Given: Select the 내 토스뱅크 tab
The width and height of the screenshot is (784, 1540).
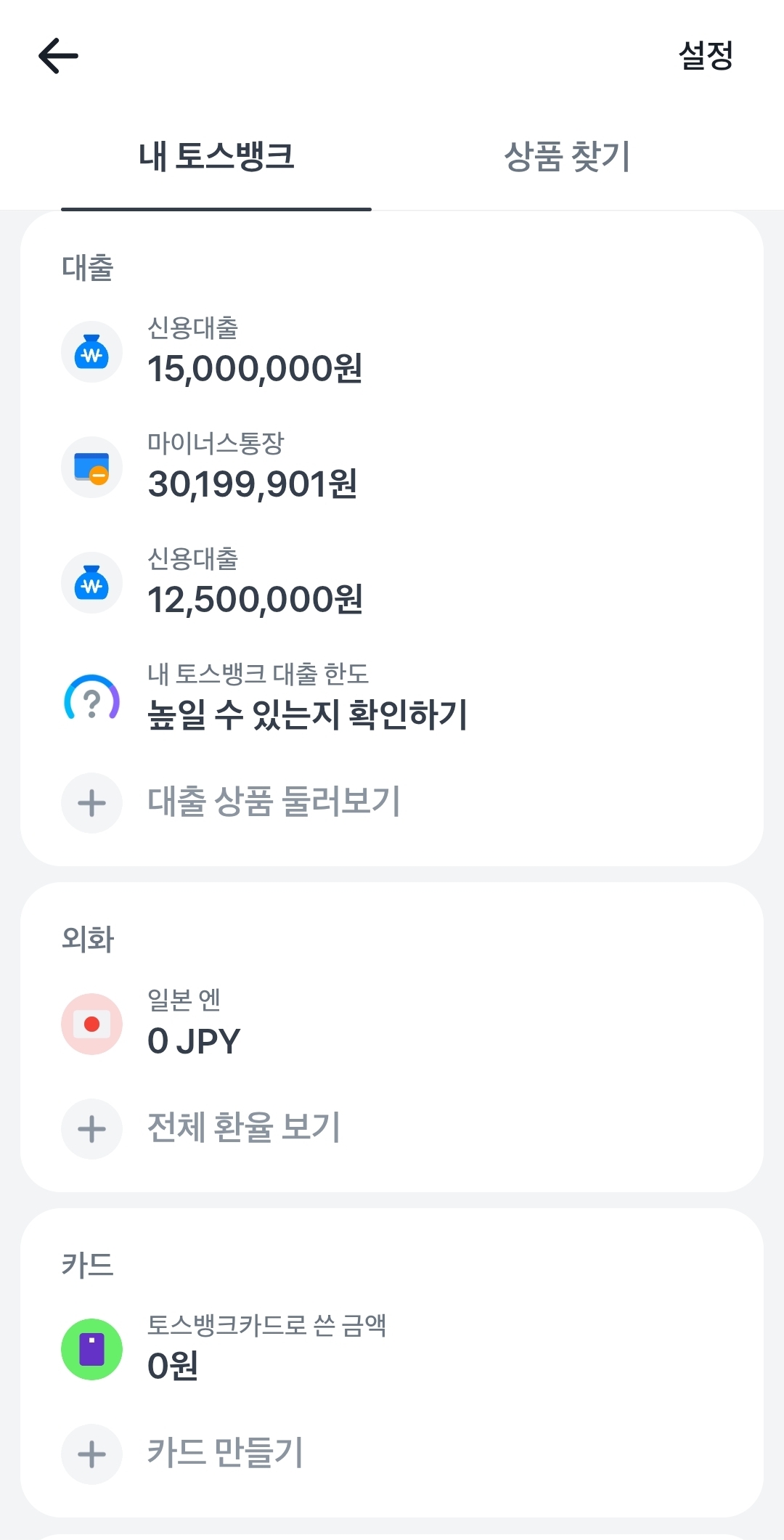Looking at the screenshot, I should 216,157.
